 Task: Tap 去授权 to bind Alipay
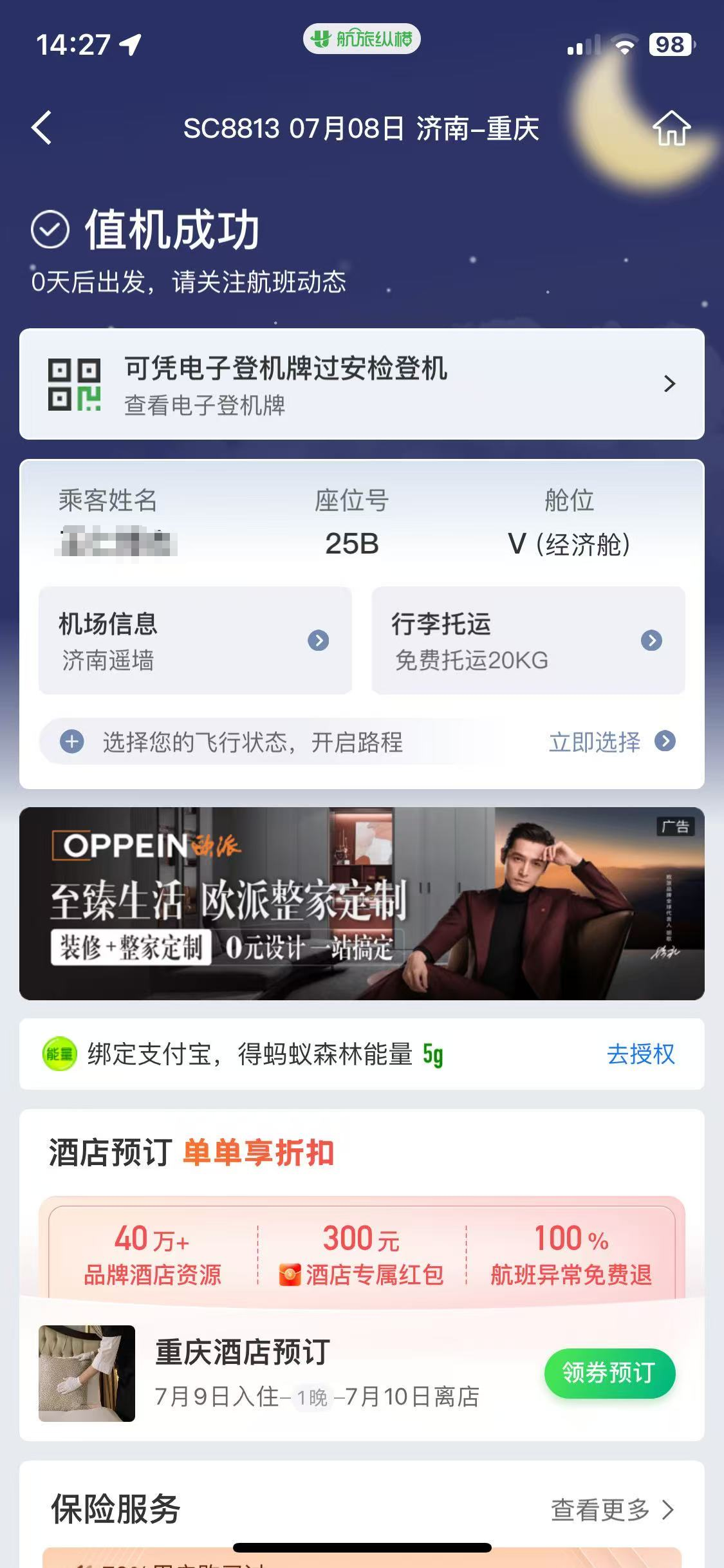[640, 1054]
